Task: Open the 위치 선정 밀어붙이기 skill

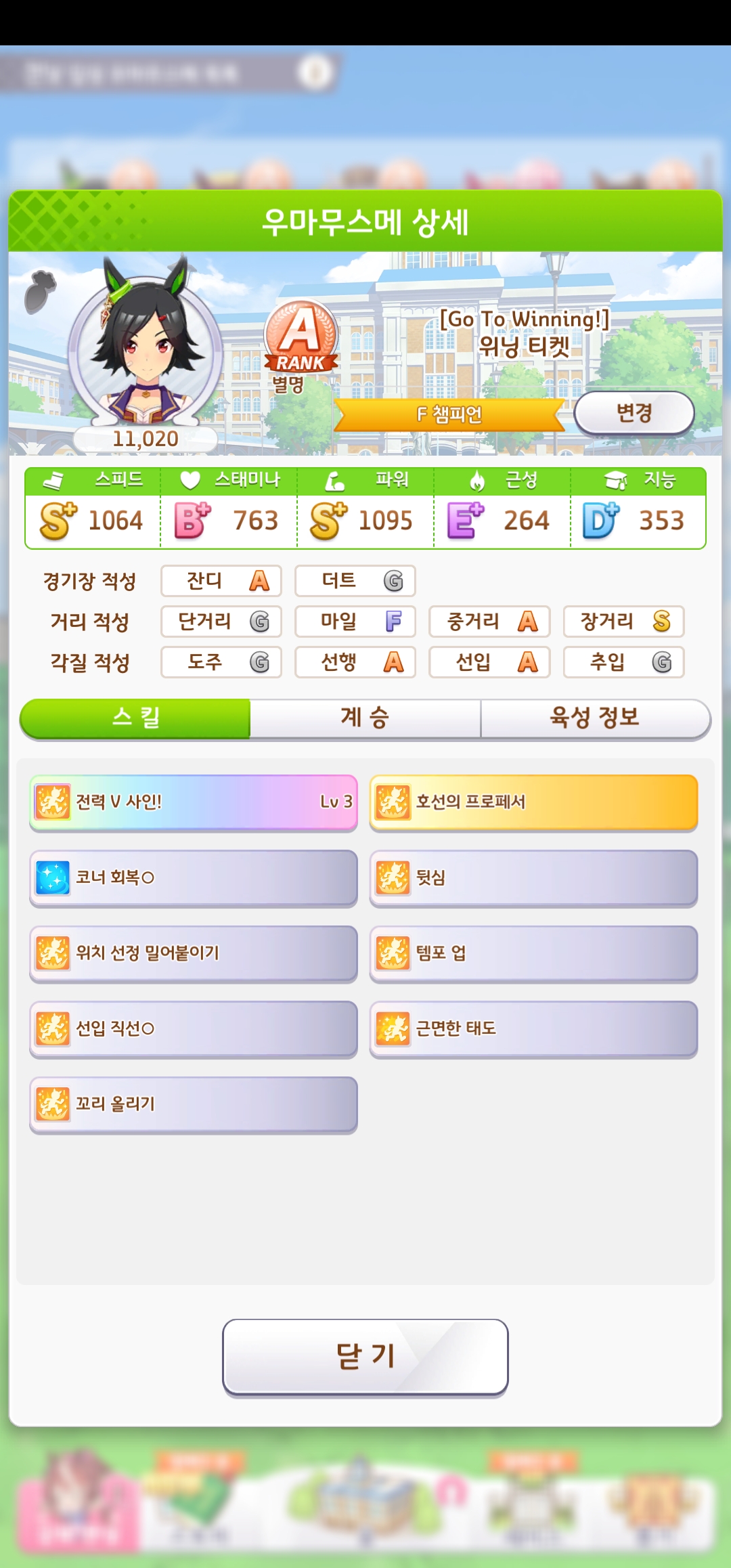Action: pyautogui.click(x=194, y=953)
